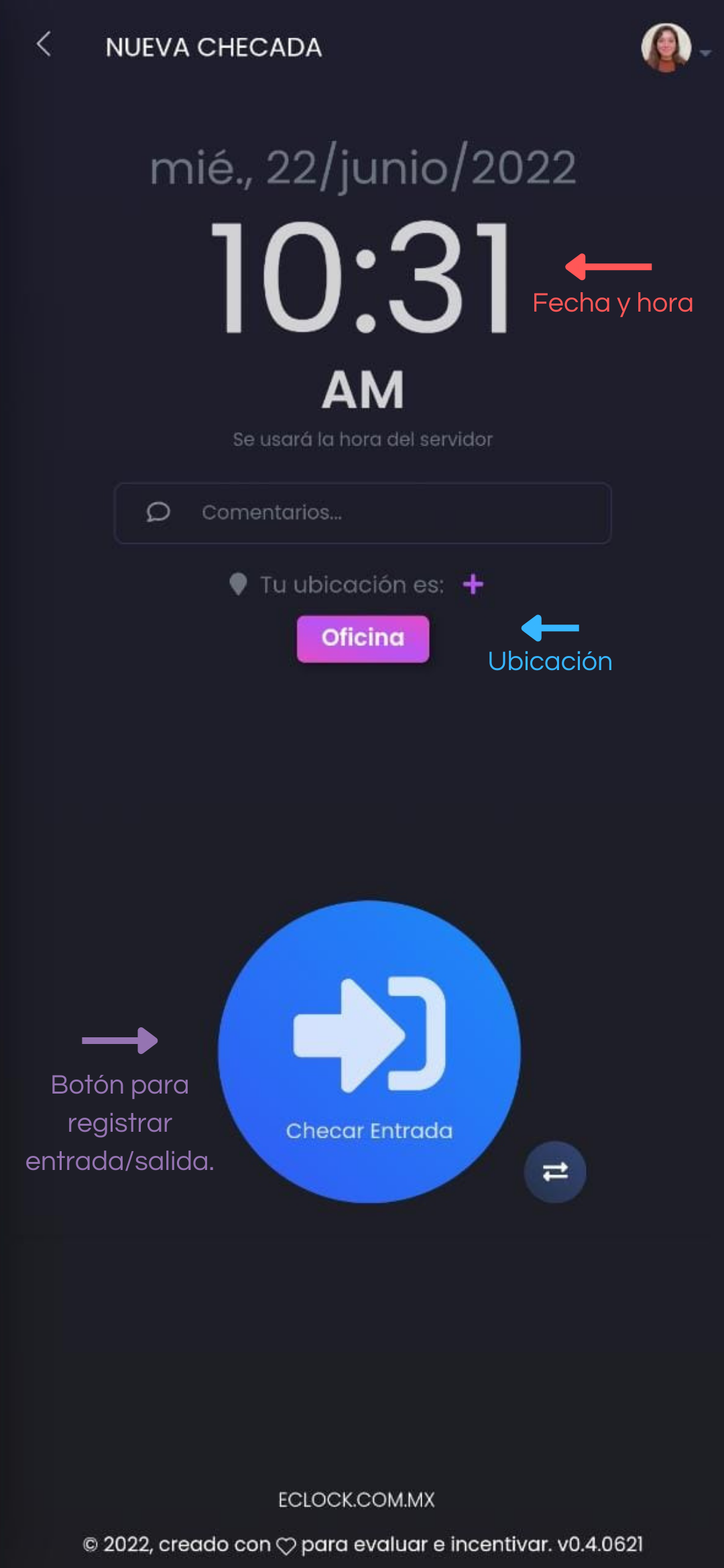The width and height of the screenshot is (724, 1568).
Task: Add a location with the purple plus icon
Action: tap(473, 584)
